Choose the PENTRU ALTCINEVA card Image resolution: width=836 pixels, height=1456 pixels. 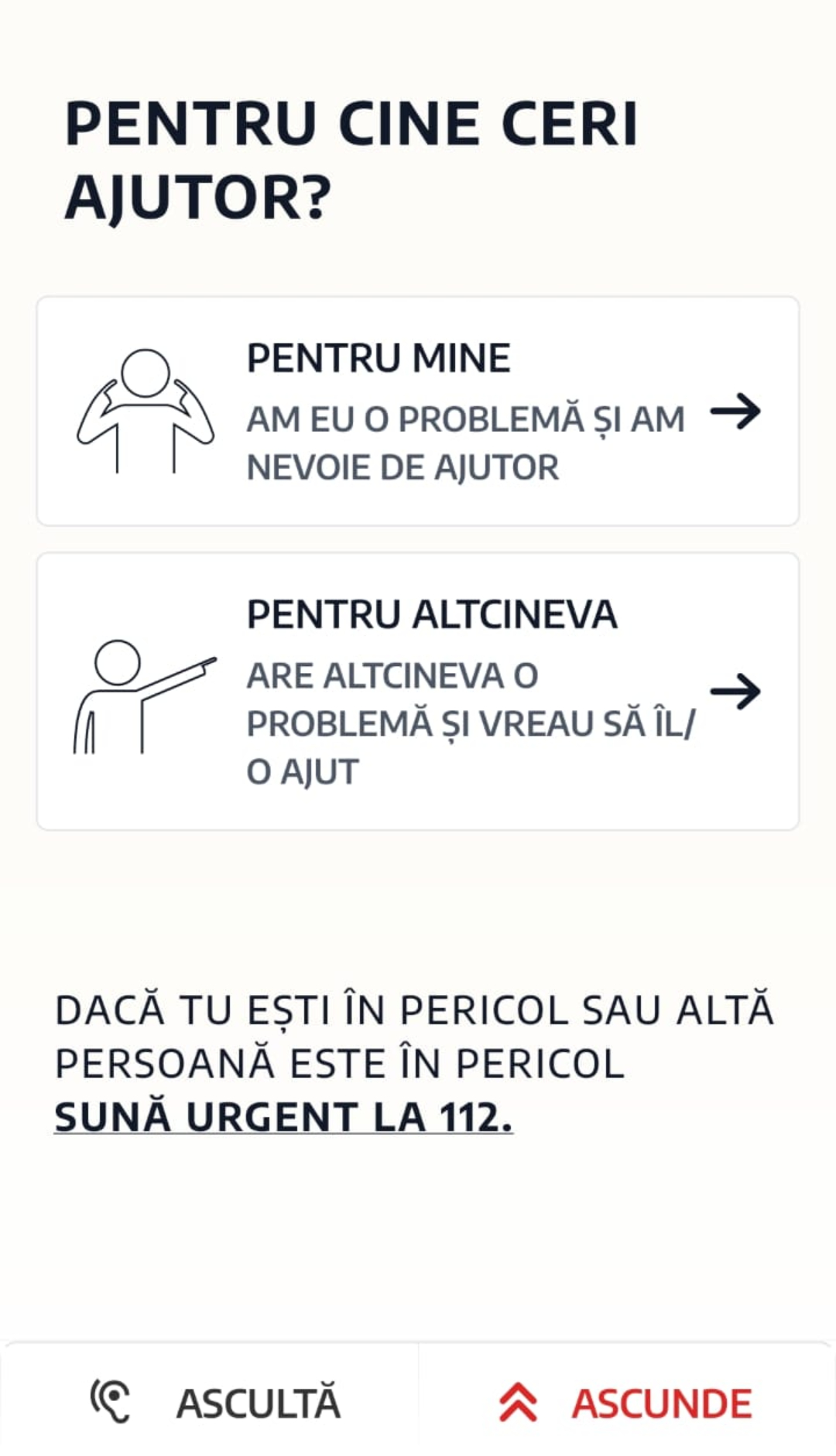click(x=418, y=692)
